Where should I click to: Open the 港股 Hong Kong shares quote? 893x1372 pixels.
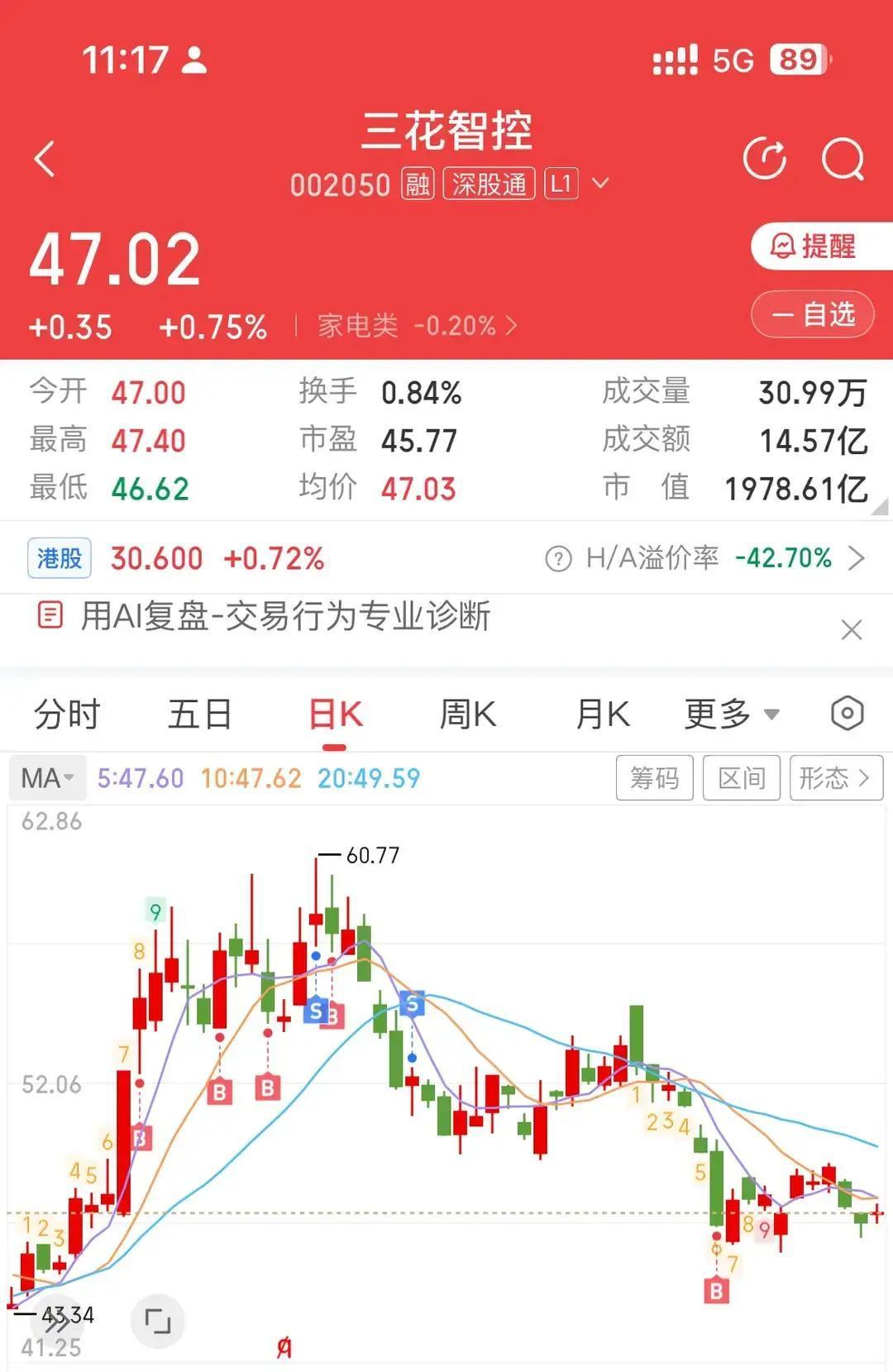[59, 558]
